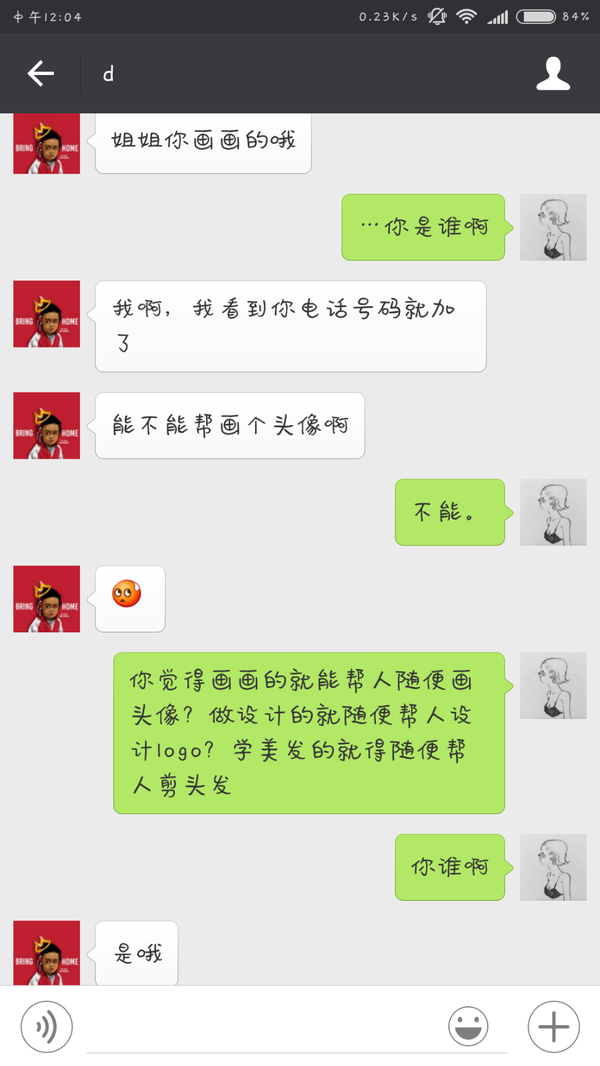Open the plus attachments menu

click(553, 1027)
